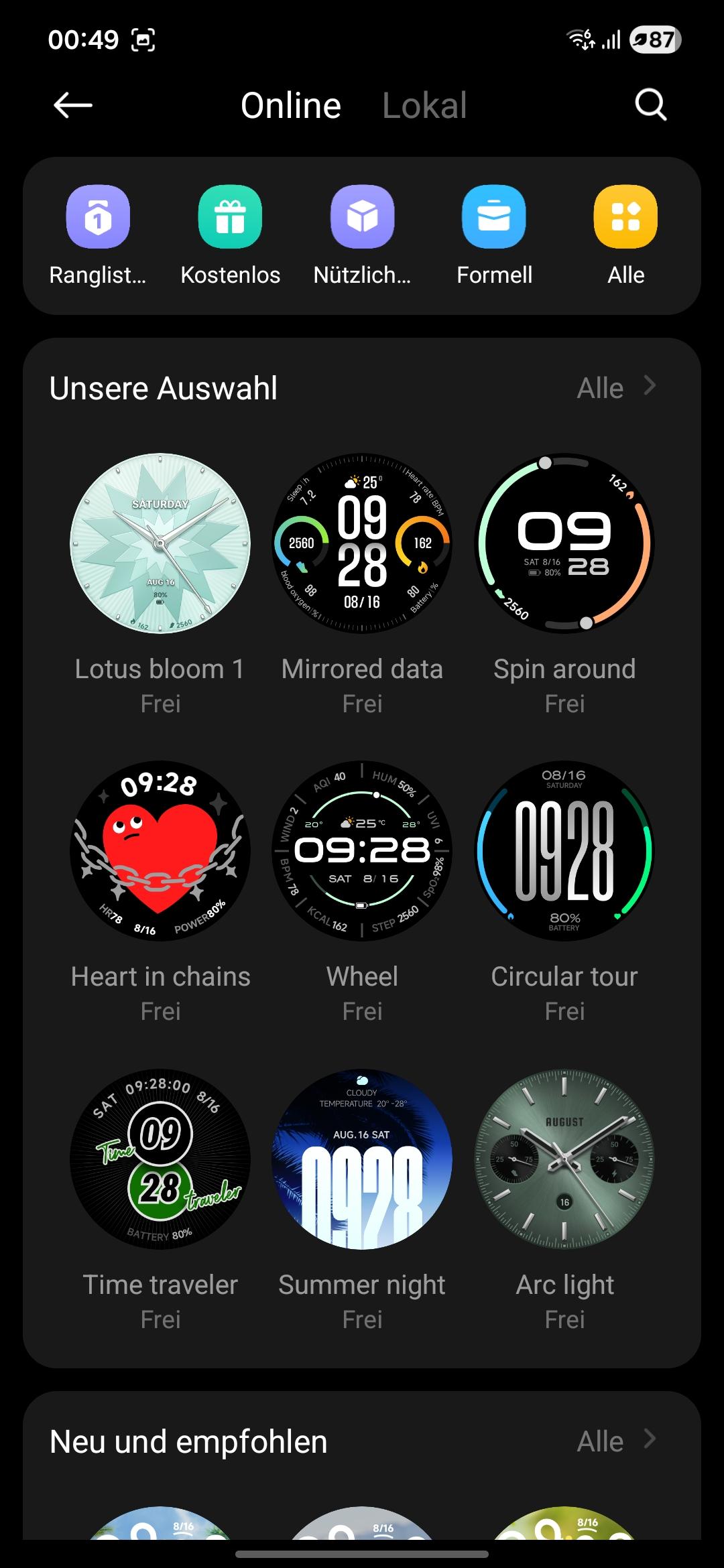Select the Online tab
This screenshot has width=724, height=1568.
tap(291, 105)
